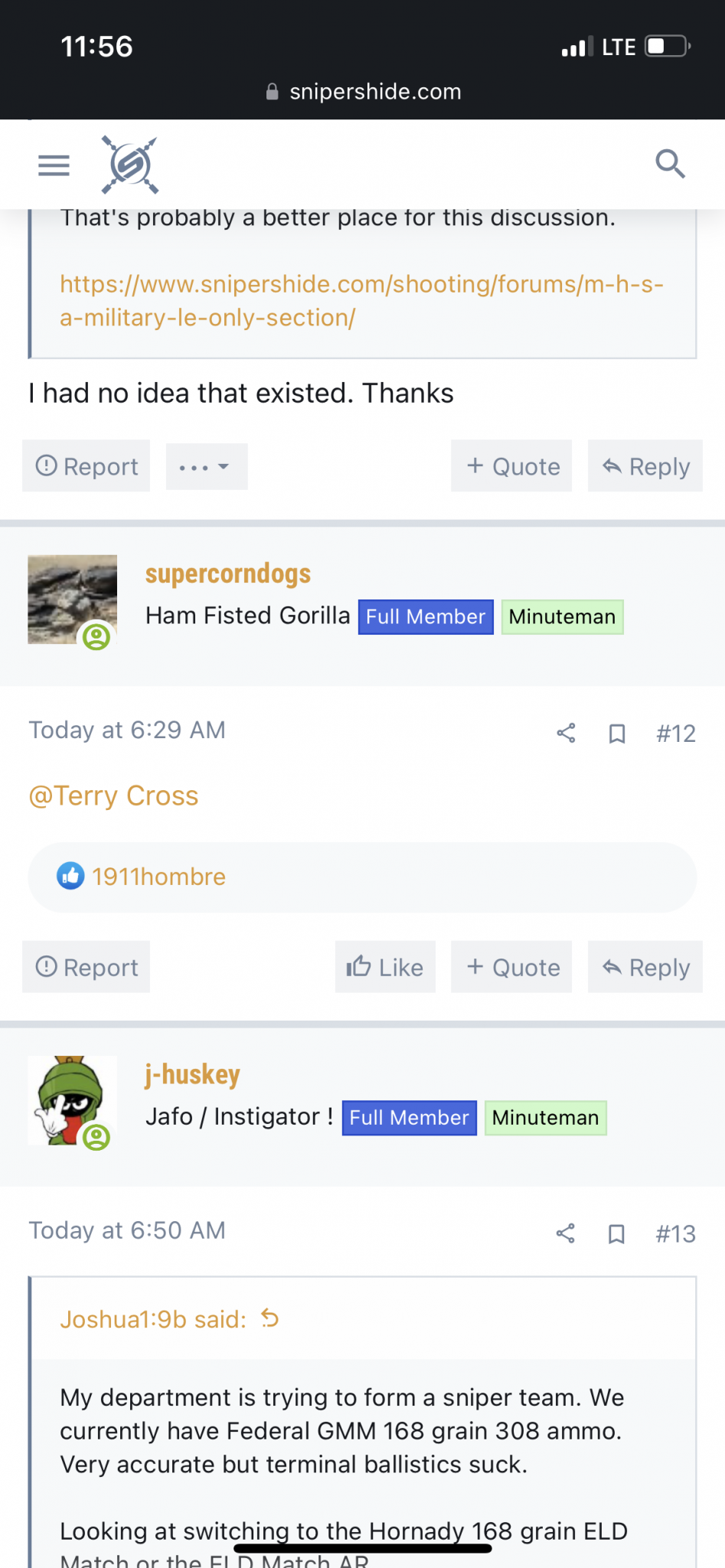This screenshot has height=1568, width=725.
Task: Open supercorndogs' profile name
Action: pyautogui.click(x=228, y=573)
